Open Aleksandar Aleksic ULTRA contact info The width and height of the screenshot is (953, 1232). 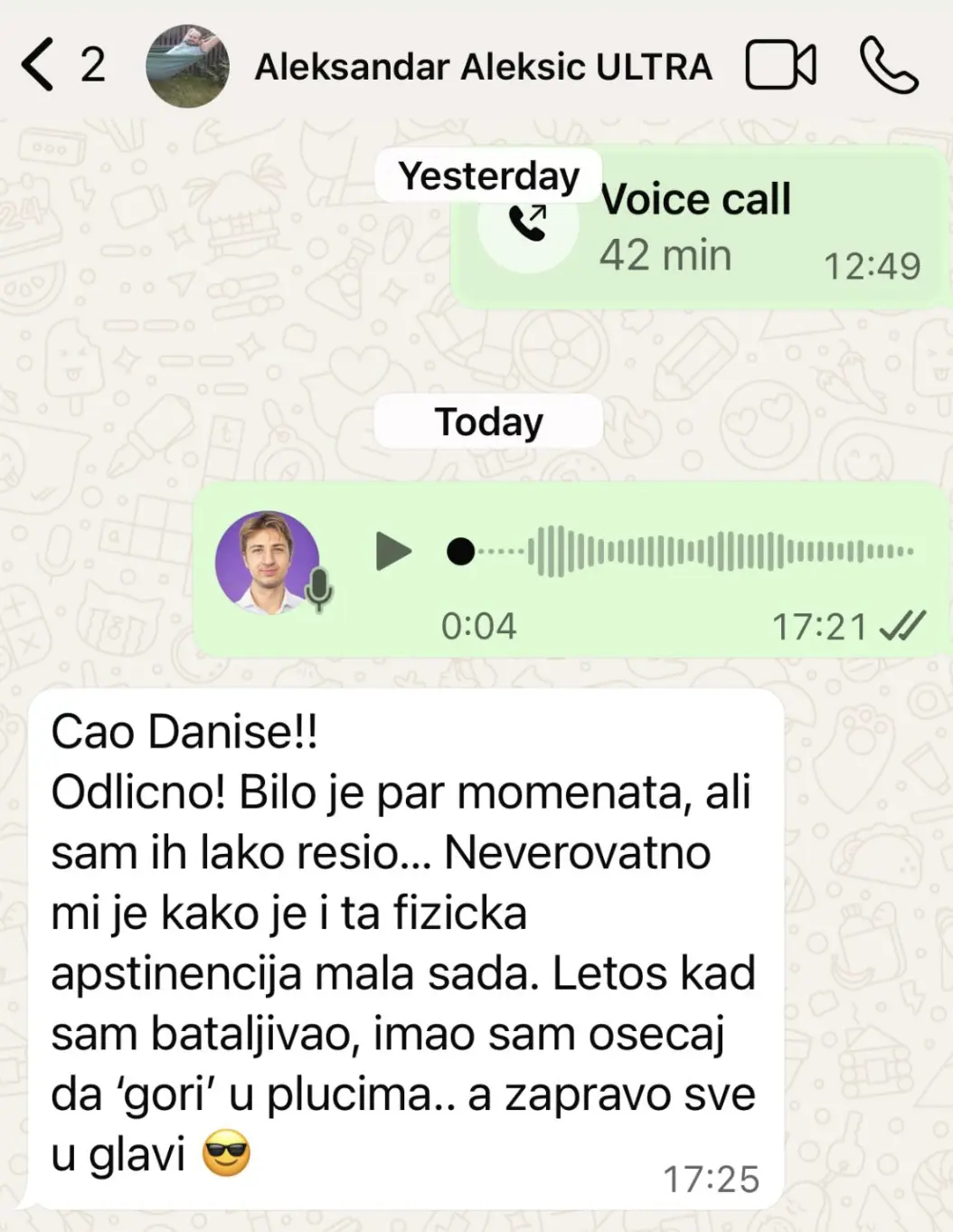[x=483, y=67]
